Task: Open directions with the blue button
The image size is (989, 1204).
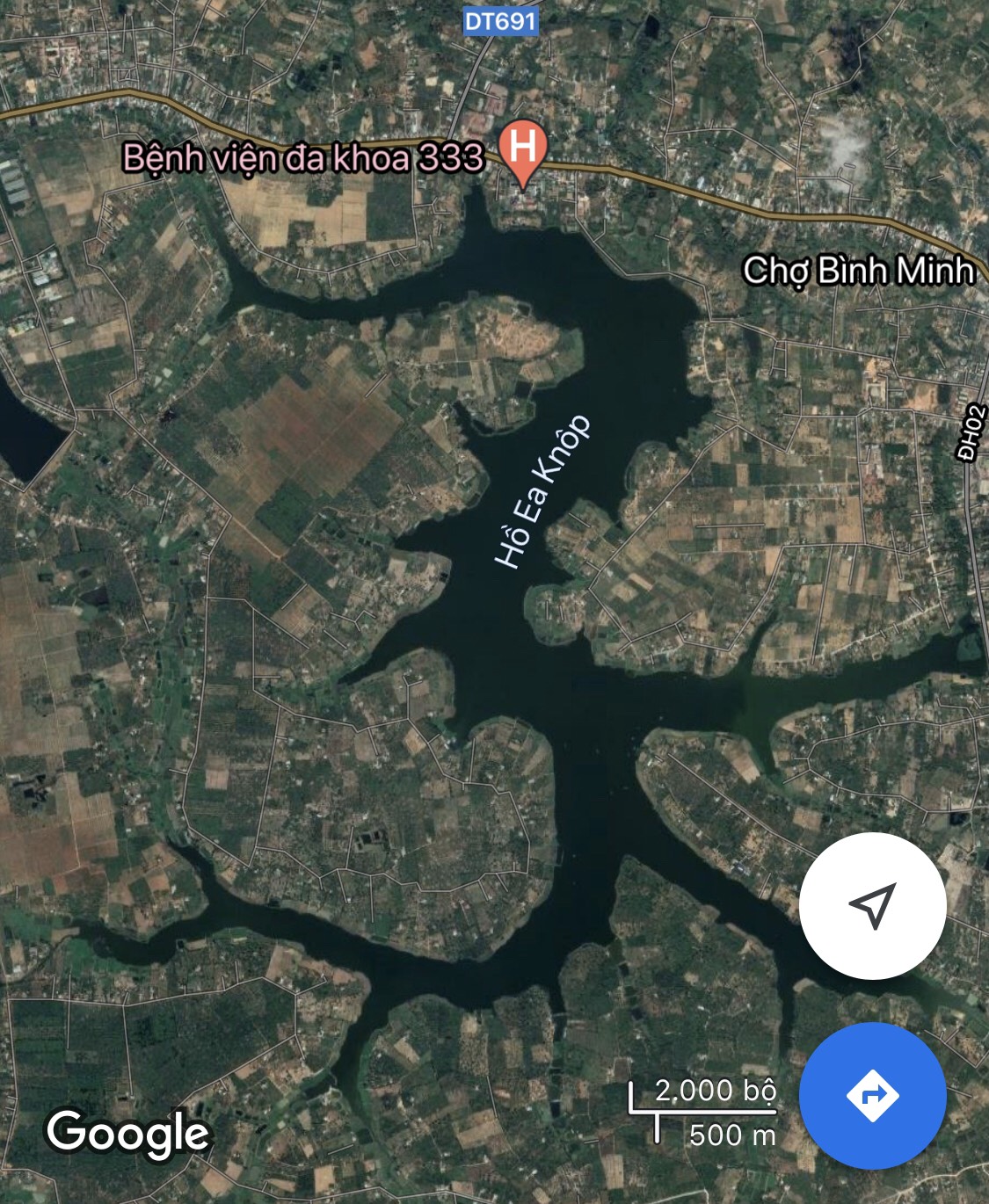Action: click(872, 1096)
